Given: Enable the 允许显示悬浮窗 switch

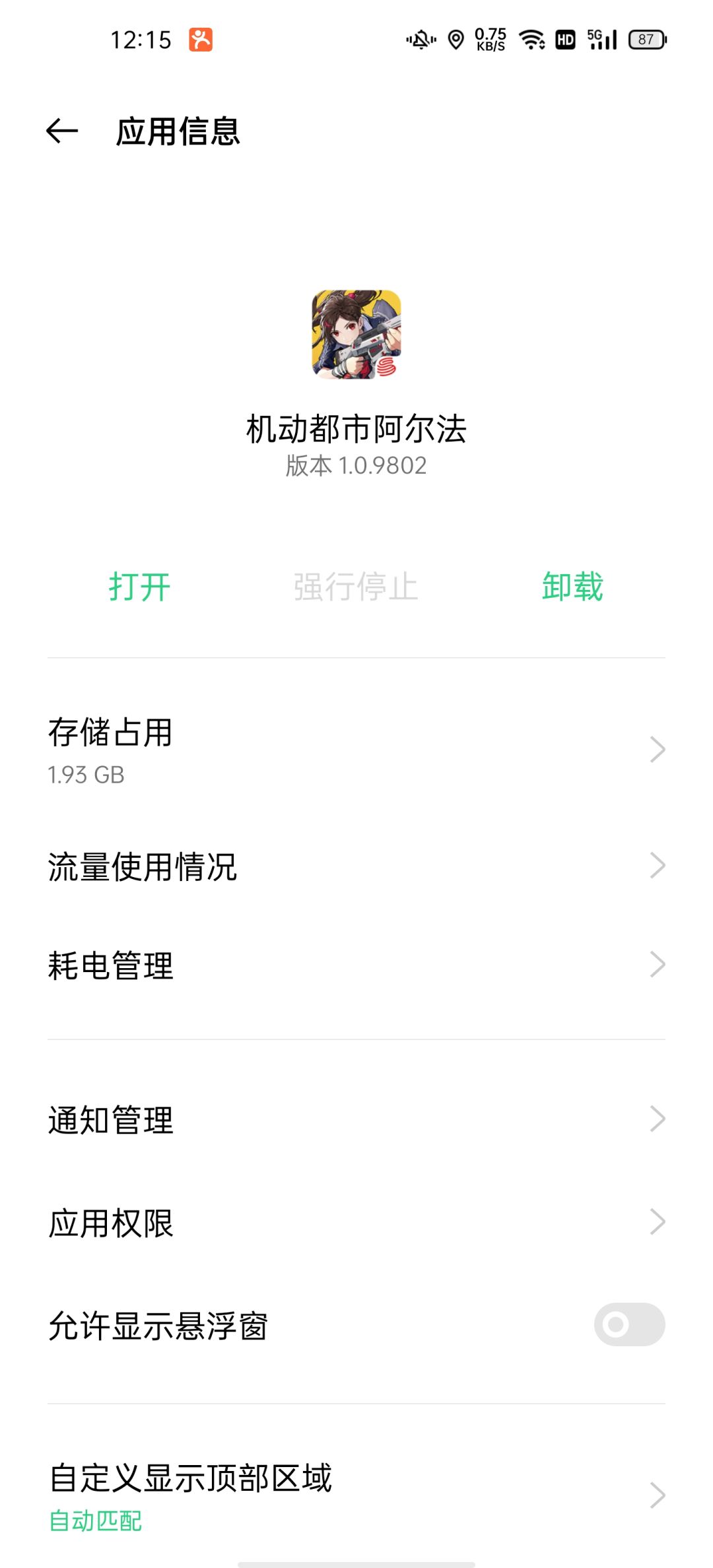Looking at the screenshot, I should click(628, 1324).
